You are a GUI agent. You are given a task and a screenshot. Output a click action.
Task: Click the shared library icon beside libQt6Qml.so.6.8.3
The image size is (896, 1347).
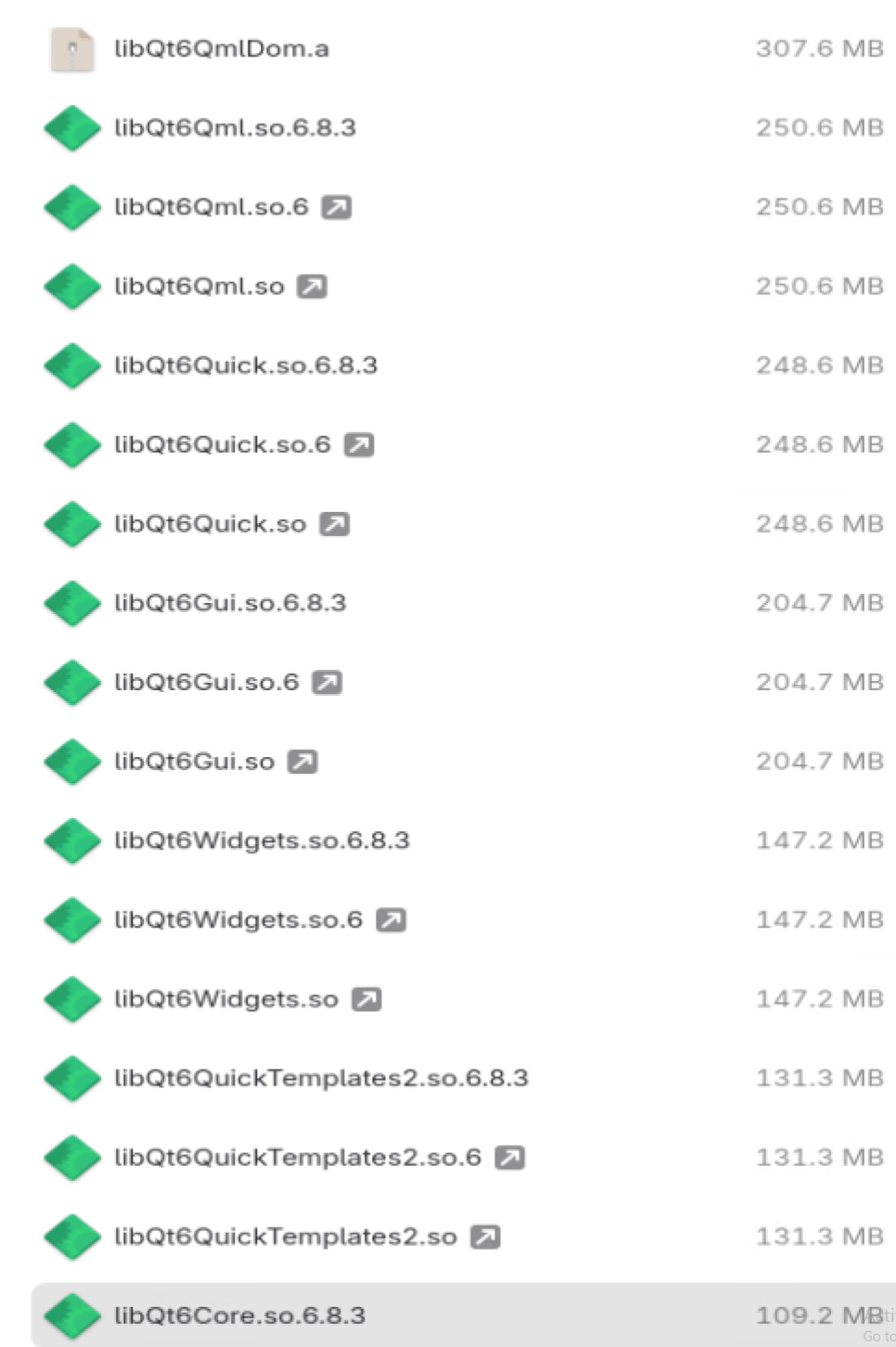click(x=71, y=128)
